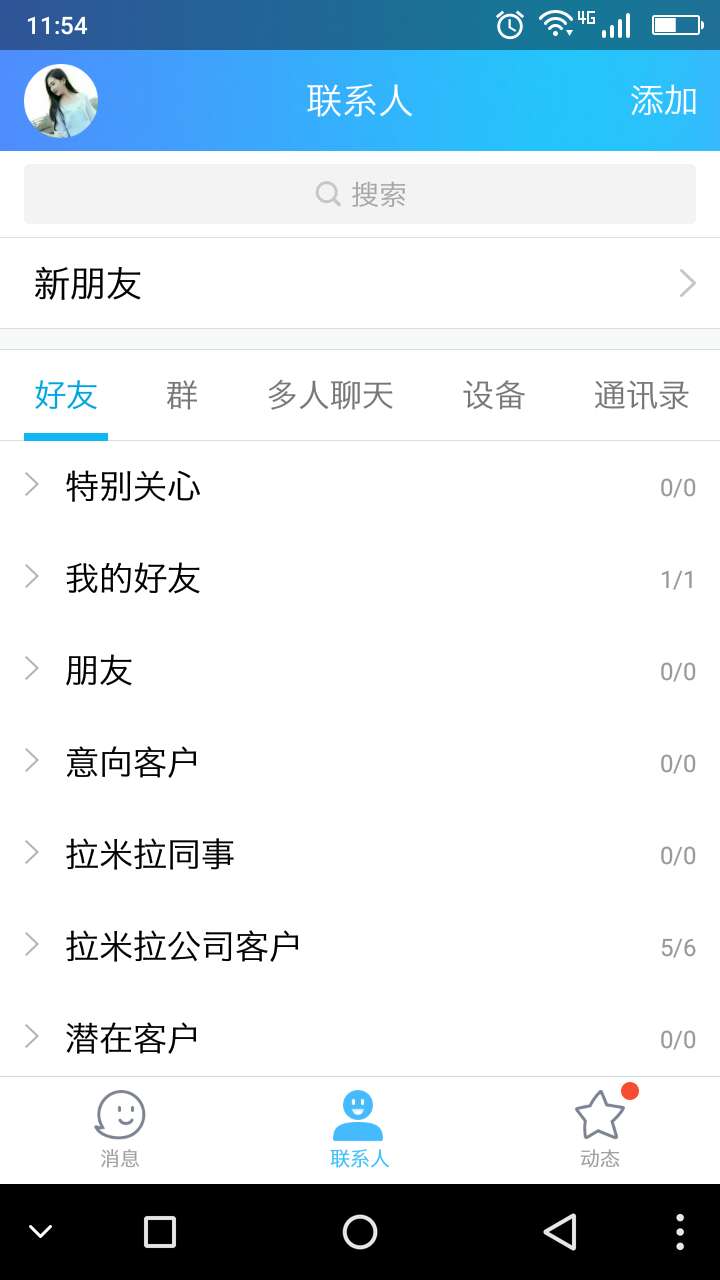The height and width of the screenshot is (1280, 720).
Task: Tap the search magnifier icon
Action: (327, 194)
